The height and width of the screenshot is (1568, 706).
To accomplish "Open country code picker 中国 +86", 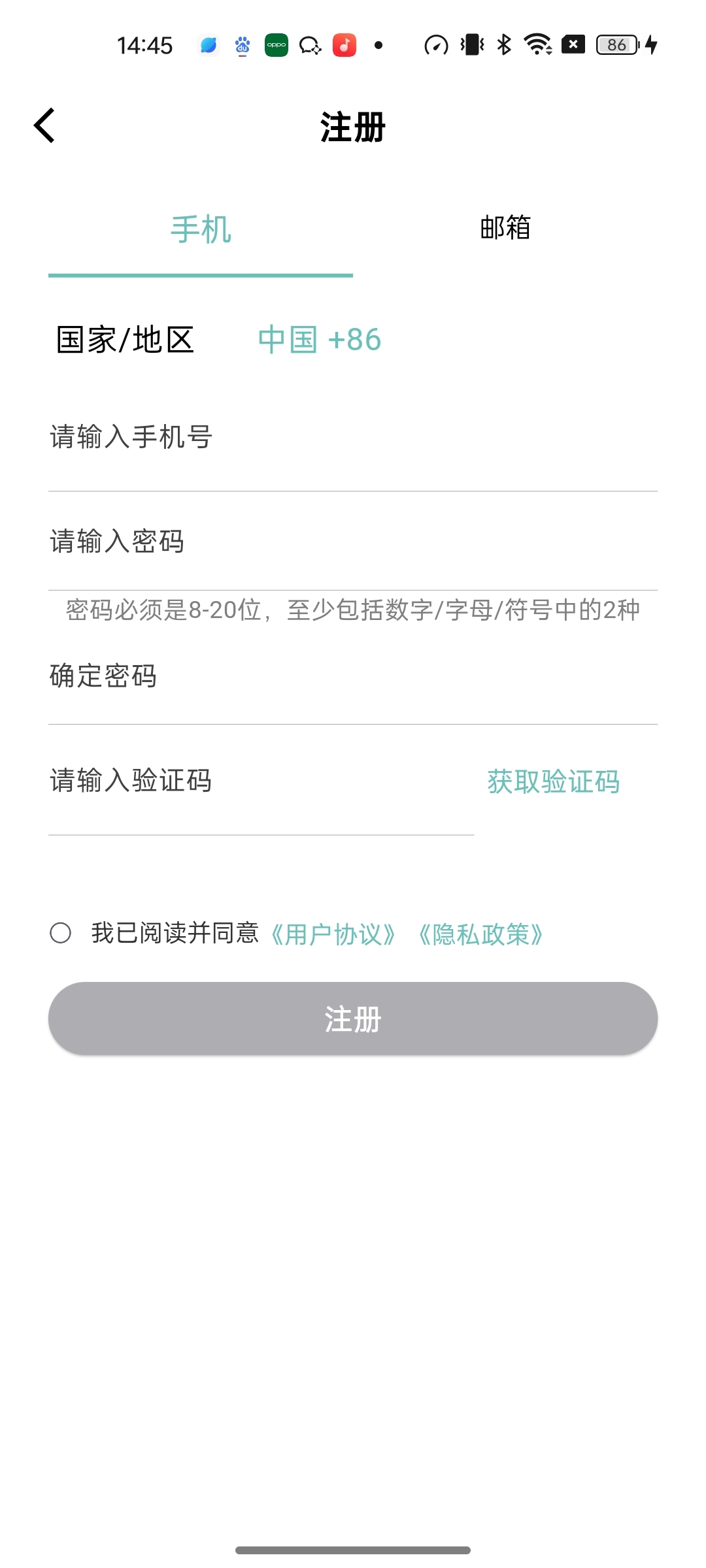I will click(319, 340).
